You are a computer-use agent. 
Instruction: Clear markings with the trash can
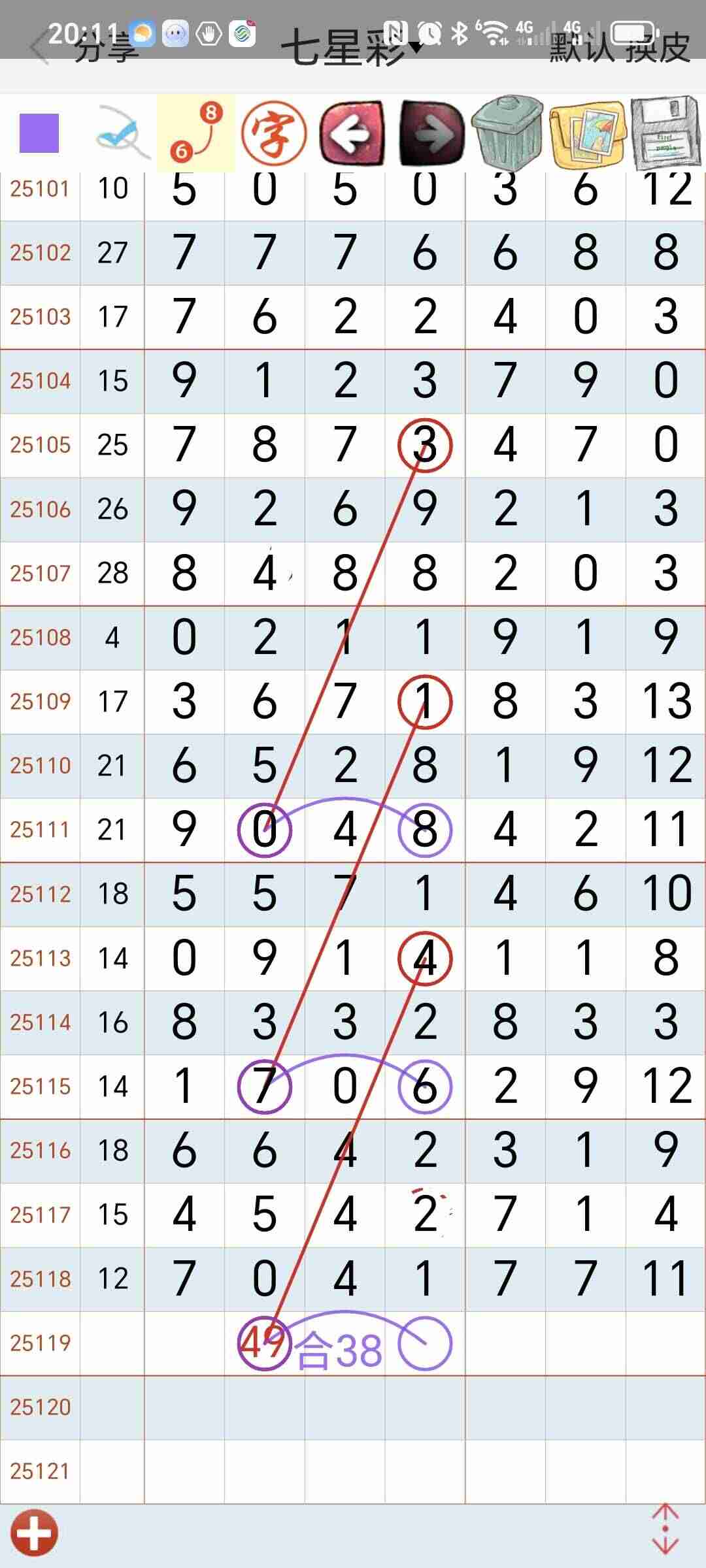[x=508, y=133]
